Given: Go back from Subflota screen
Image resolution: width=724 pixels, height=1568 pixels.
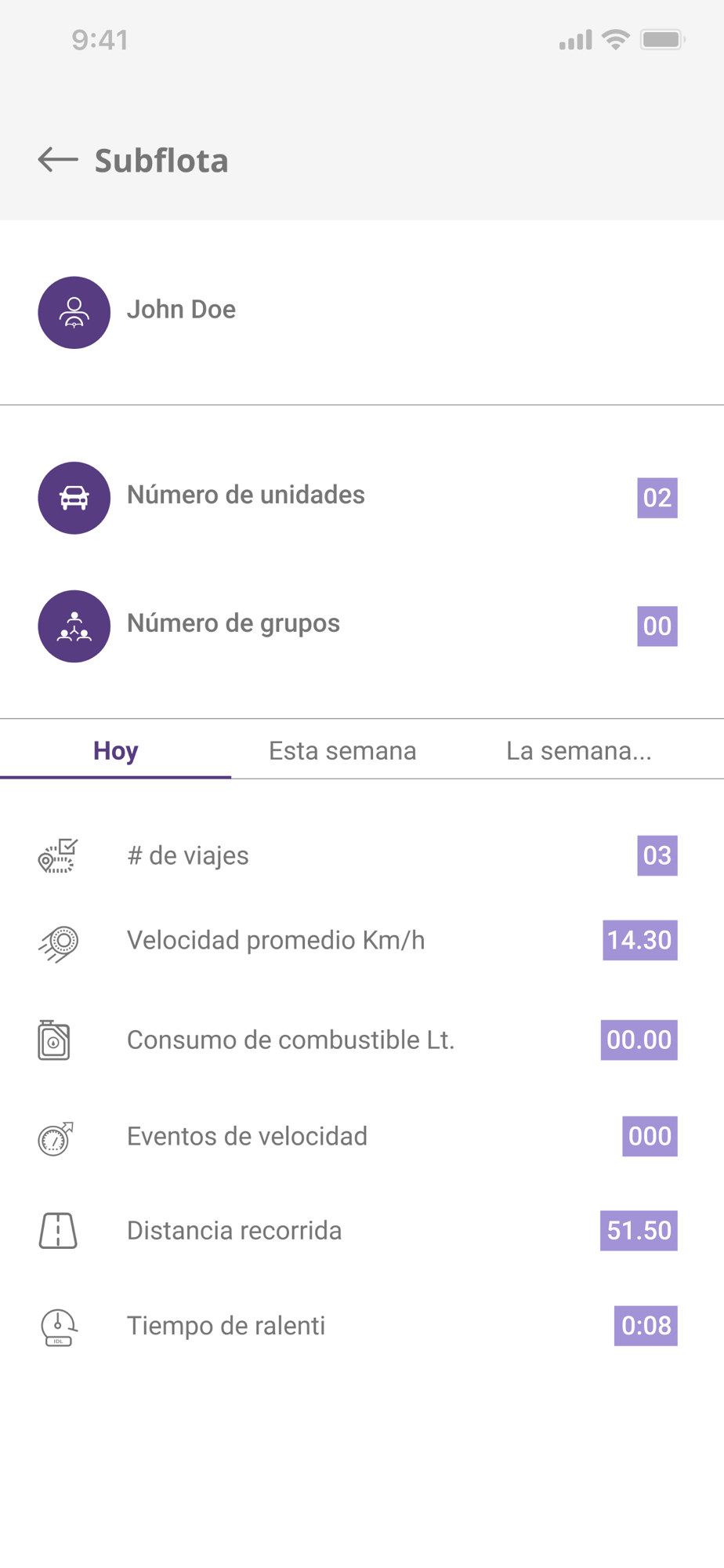Looking at the screenshot, I should 58,160.
